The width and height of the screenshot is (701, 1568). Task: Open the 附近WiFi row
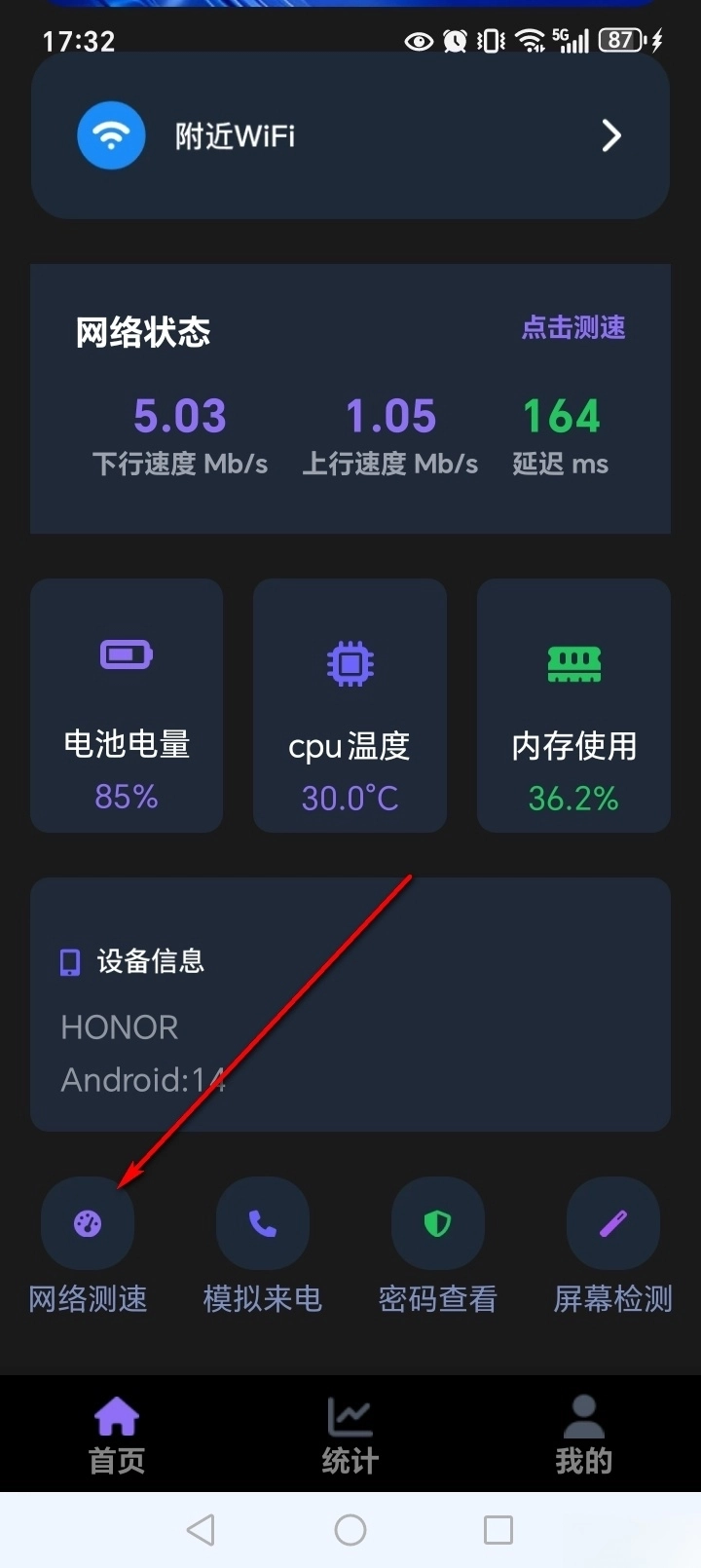pyautogui.click(x=350, y=135)
